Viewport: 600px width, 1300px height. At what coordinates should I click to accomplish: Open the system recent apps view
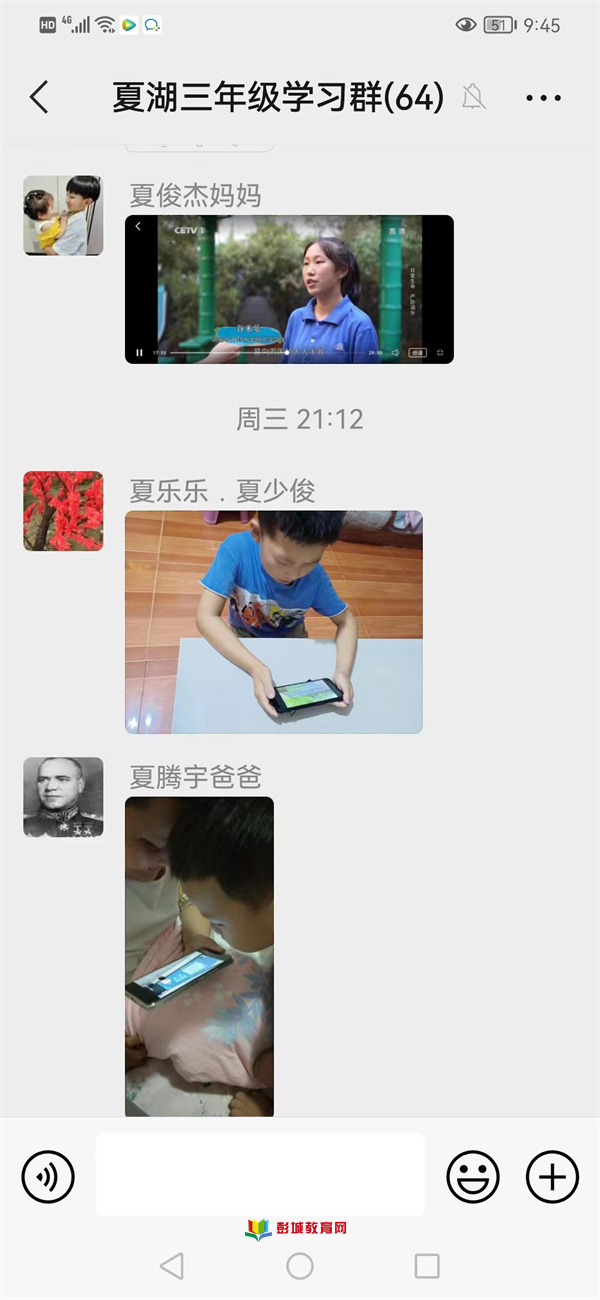427,1266
